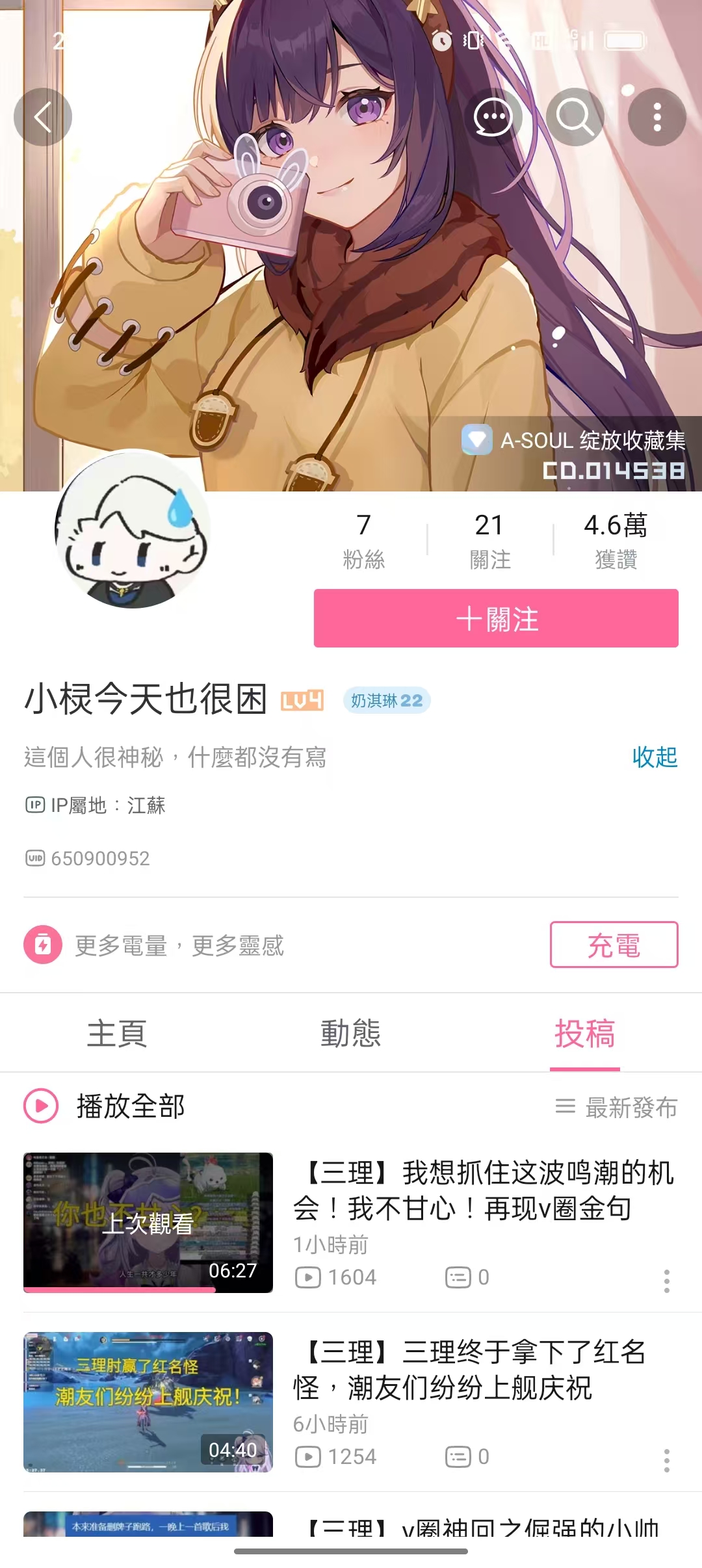View the 21 關注 following list
The image size is (702, 1568).
(x=489, y=541)
